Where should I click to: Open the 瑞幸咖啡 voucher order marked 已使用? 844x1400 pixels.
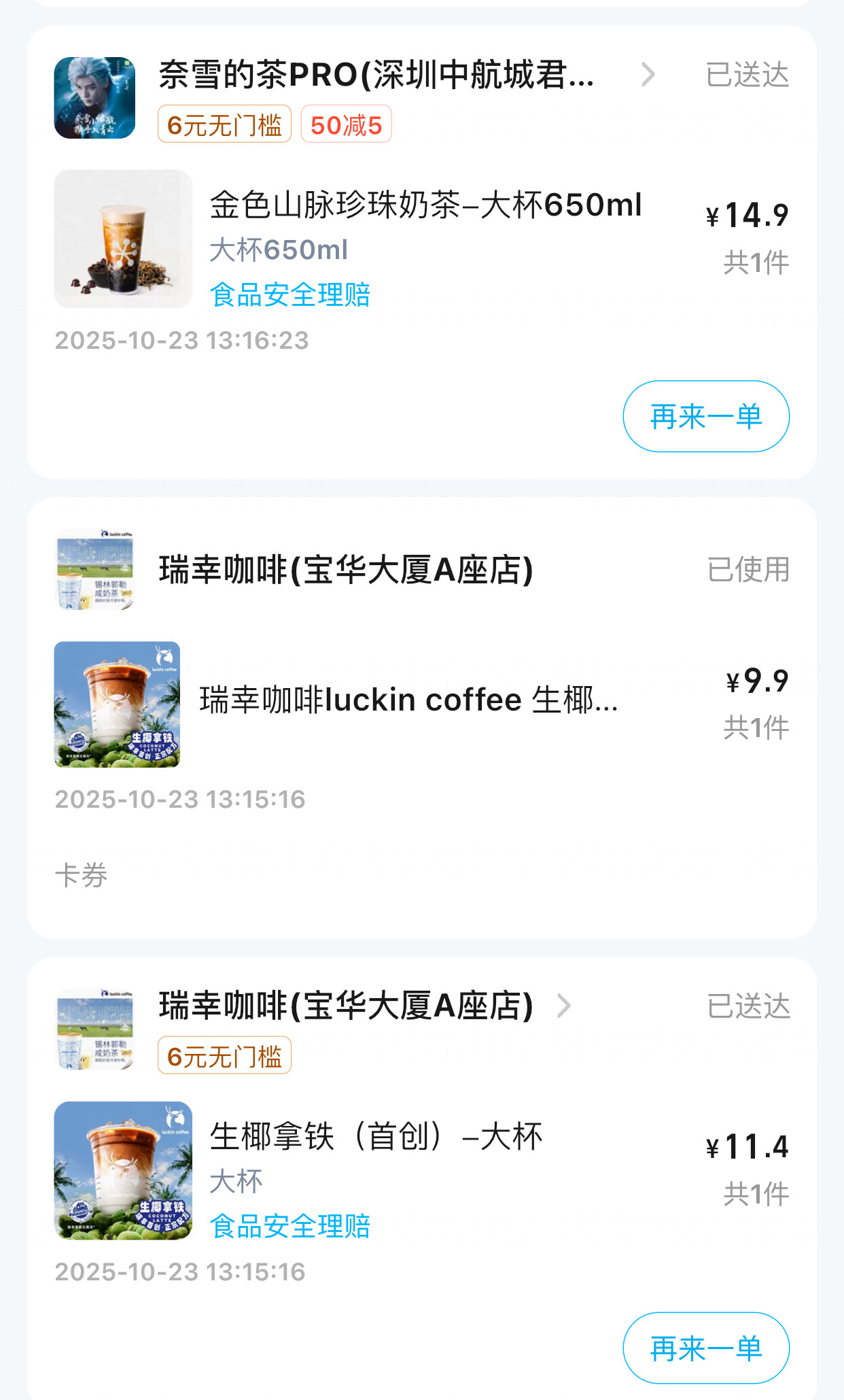408,700
